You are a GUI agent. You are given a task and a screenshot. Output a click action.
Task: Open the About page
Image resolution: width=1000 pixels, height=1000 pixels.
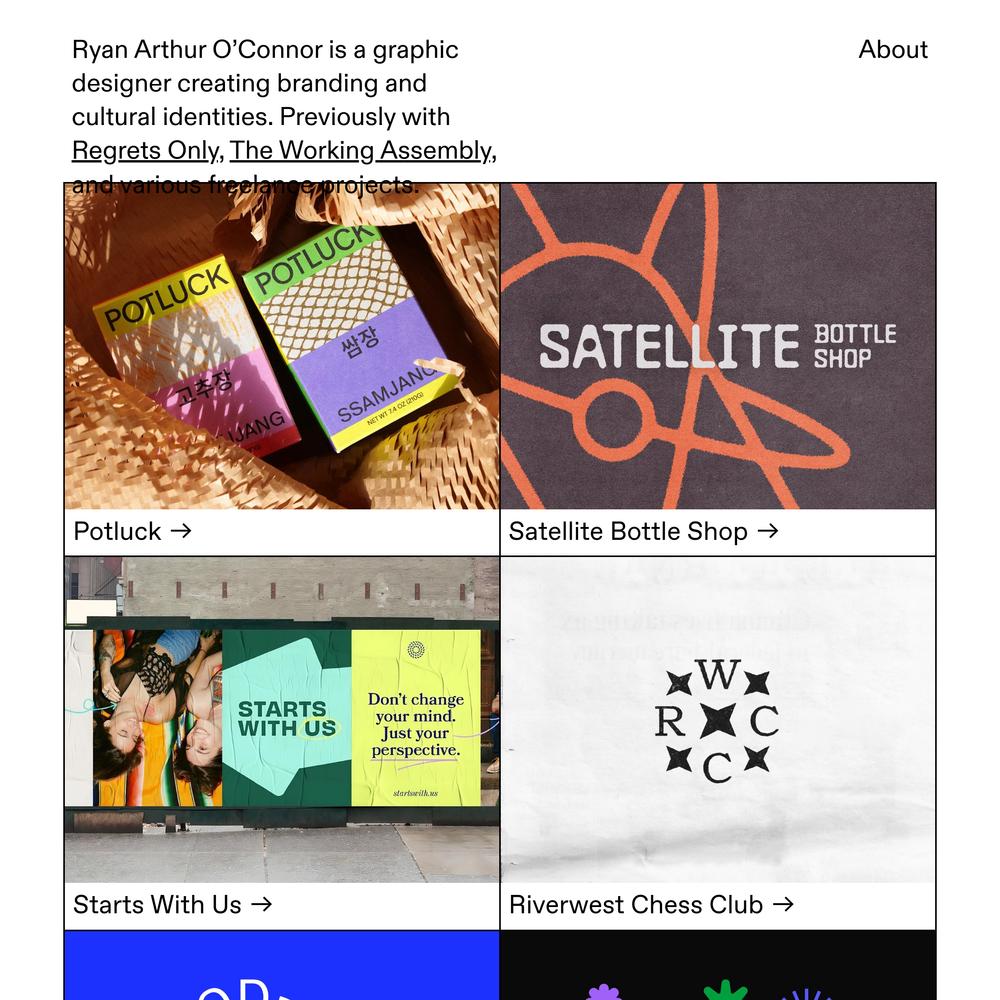click(x=892, y=50)
